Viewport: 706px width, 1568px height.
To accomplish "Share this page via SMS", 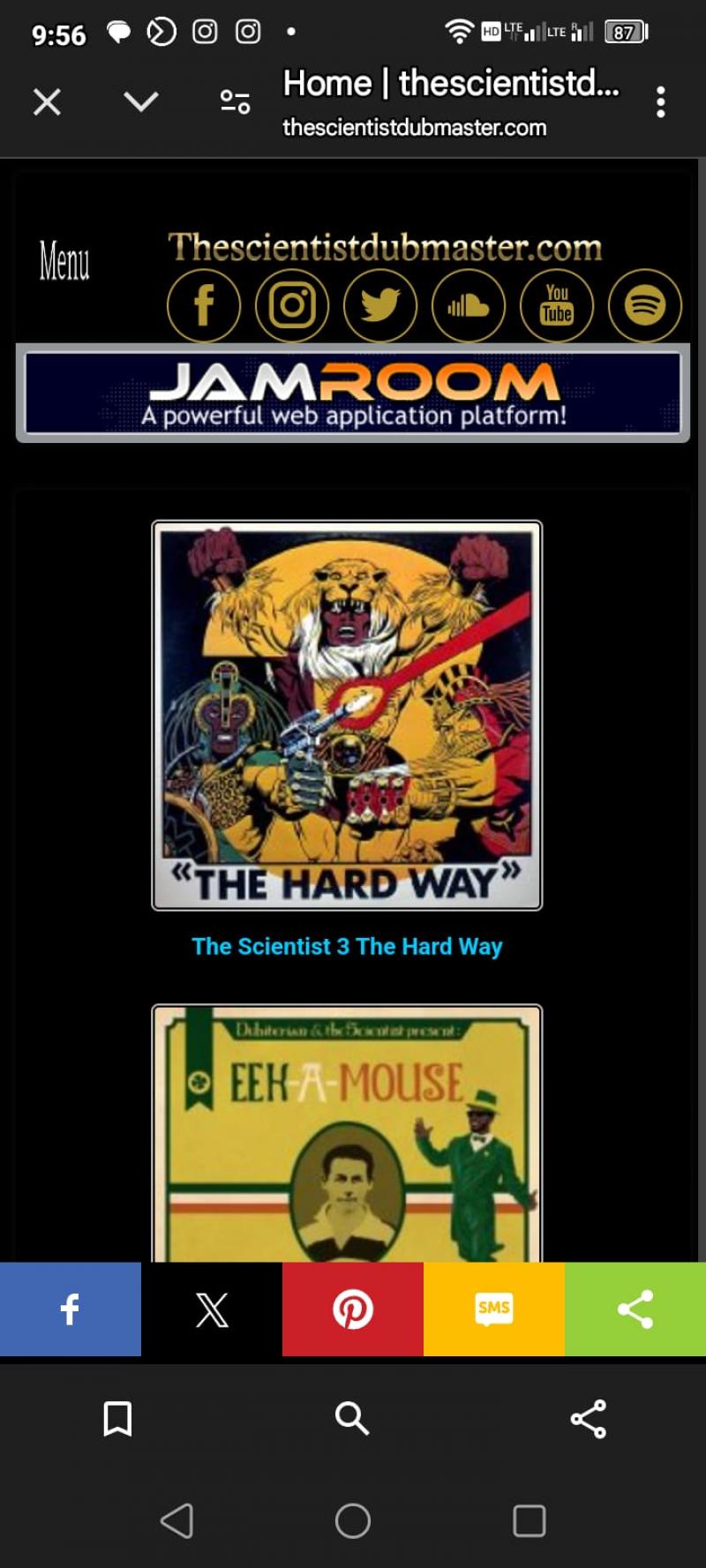I will [494, 1309].
